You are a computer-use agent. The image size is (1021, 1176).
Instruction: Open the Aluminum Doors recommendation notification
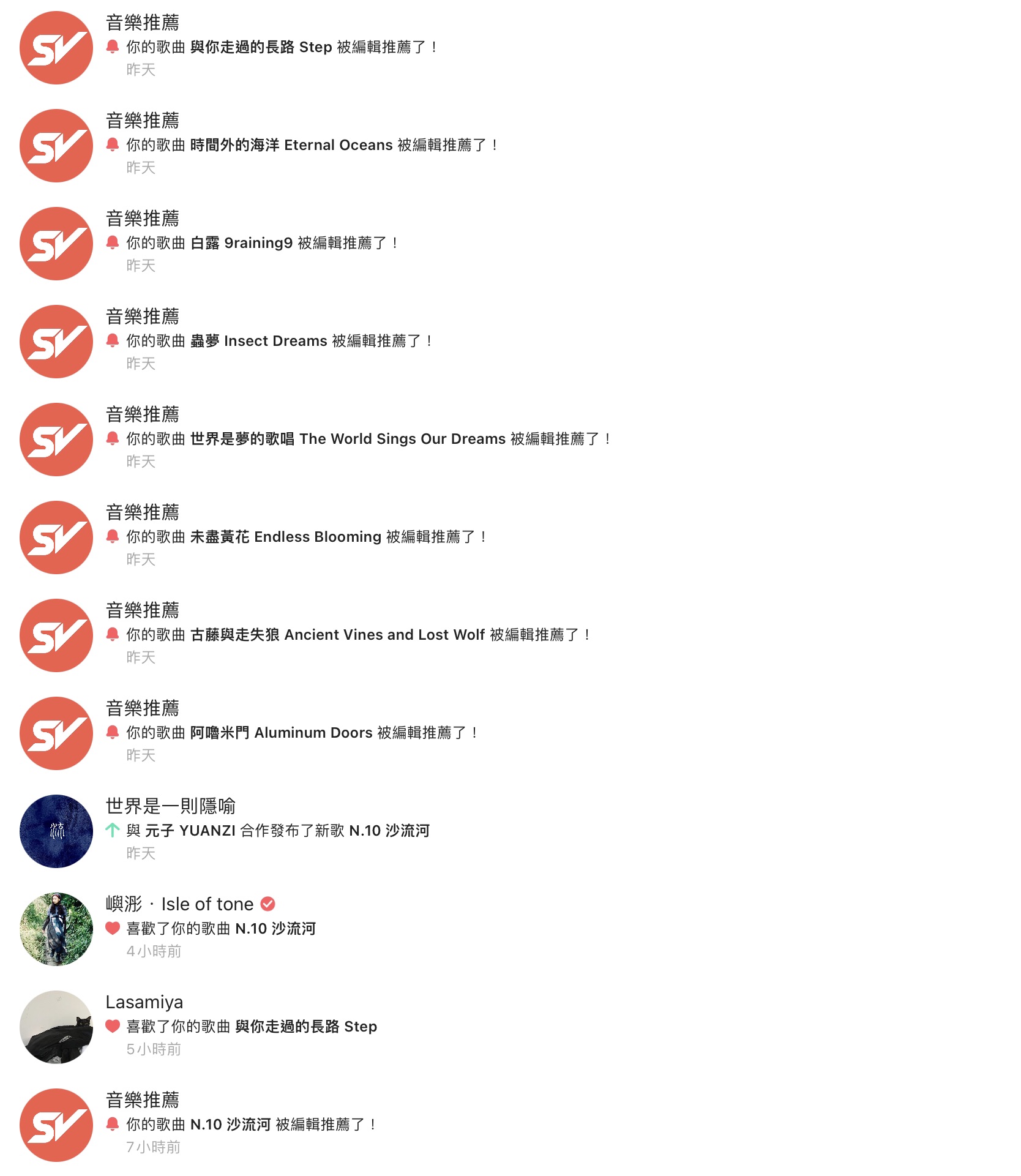point(302,733)
